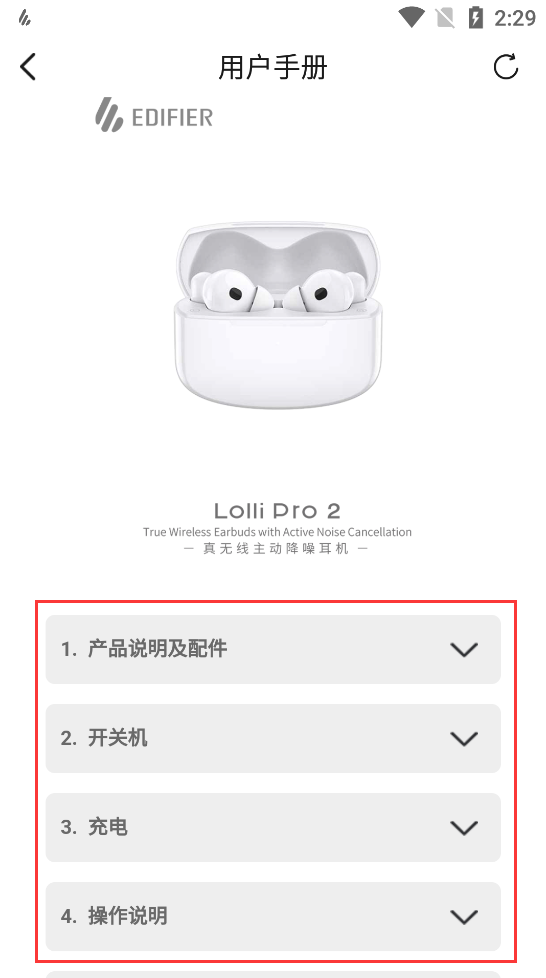
Task: Open the 充电 section
Action: 273,828
